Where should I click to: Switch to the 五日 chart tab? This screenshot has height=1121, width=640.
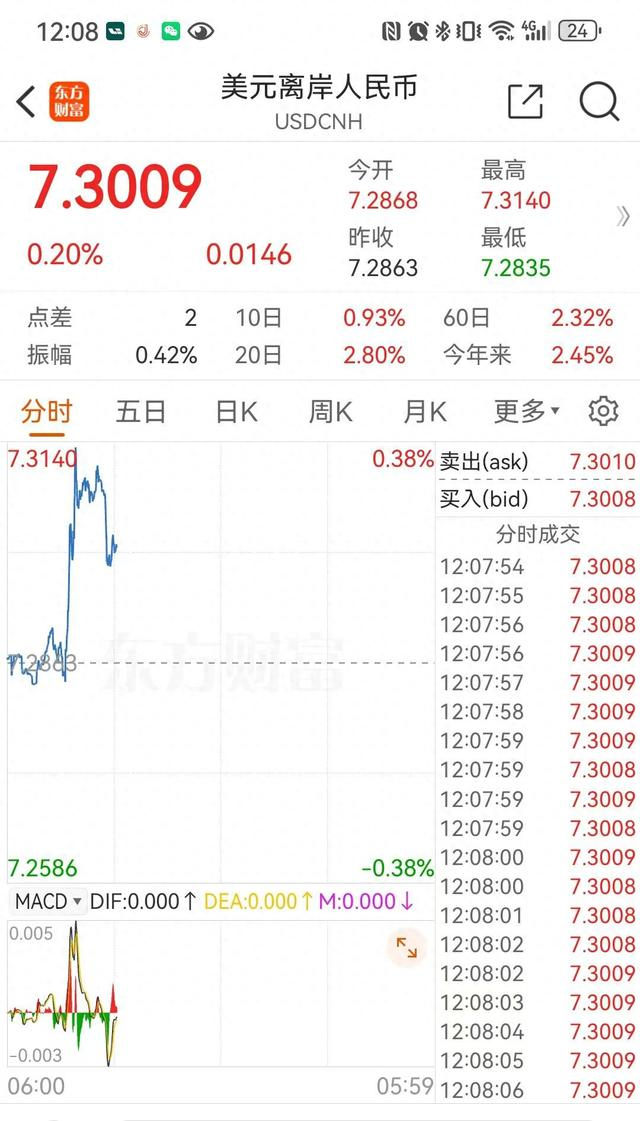pyautogui.click(x=140, y=411)
